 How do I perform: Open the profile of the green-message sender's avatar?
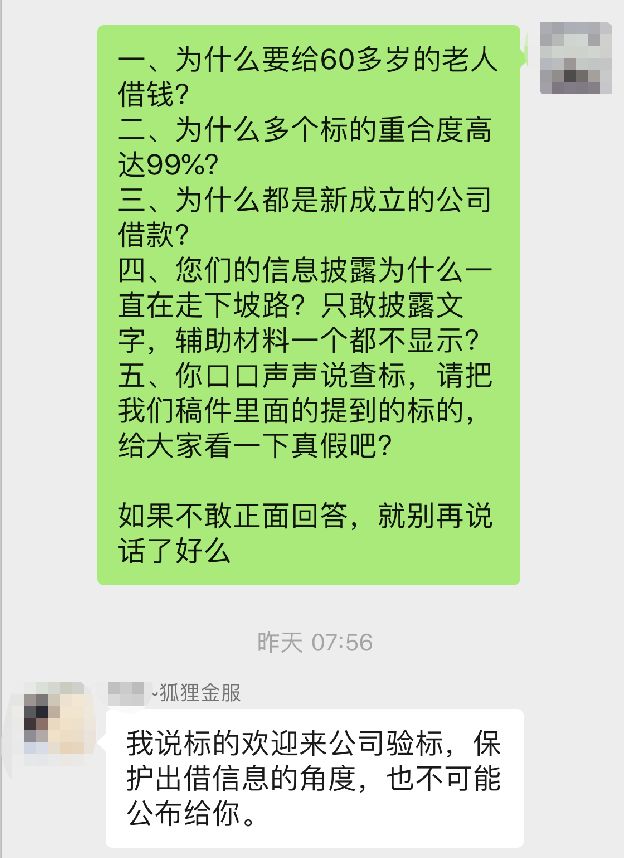(575, 58)
